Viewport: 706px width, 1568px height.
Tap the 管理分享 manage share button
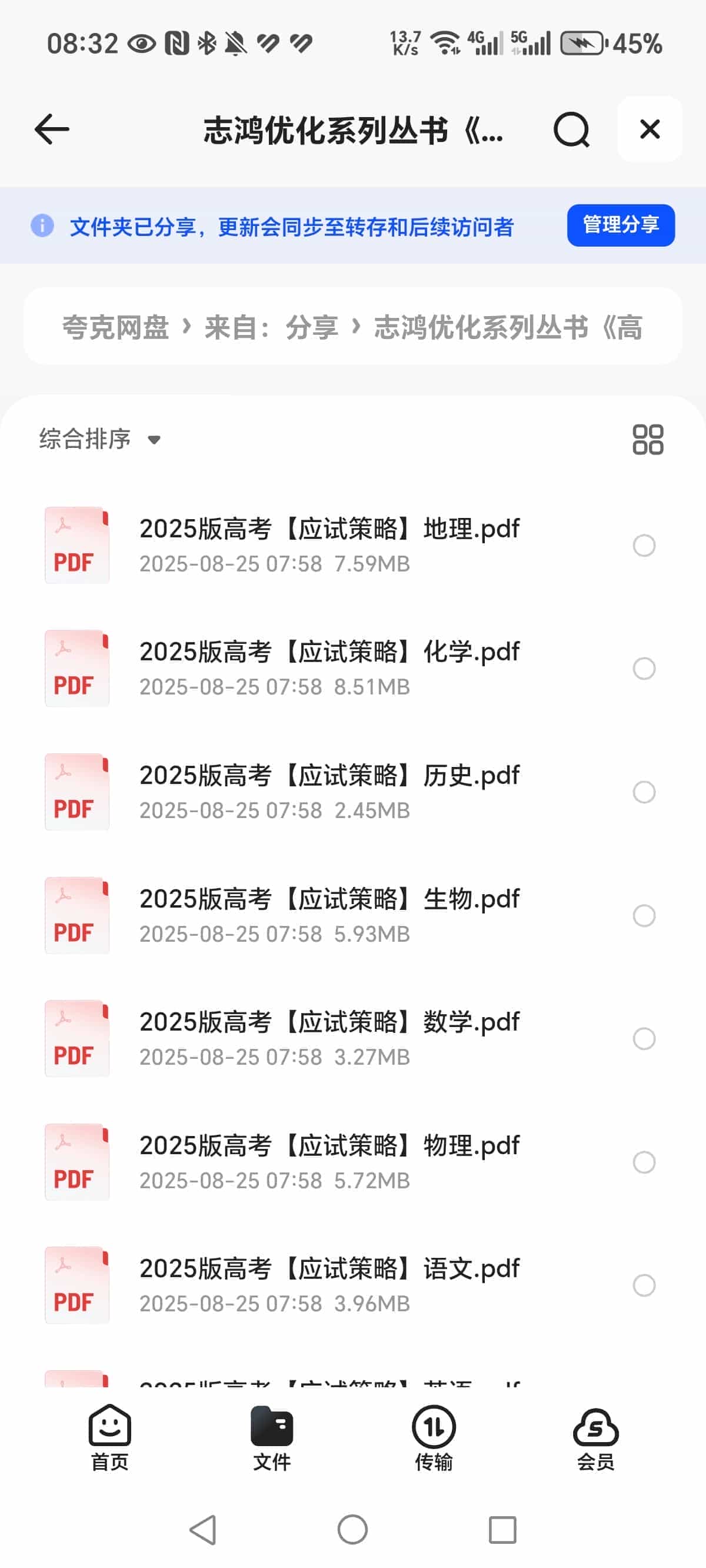point(620,225)
